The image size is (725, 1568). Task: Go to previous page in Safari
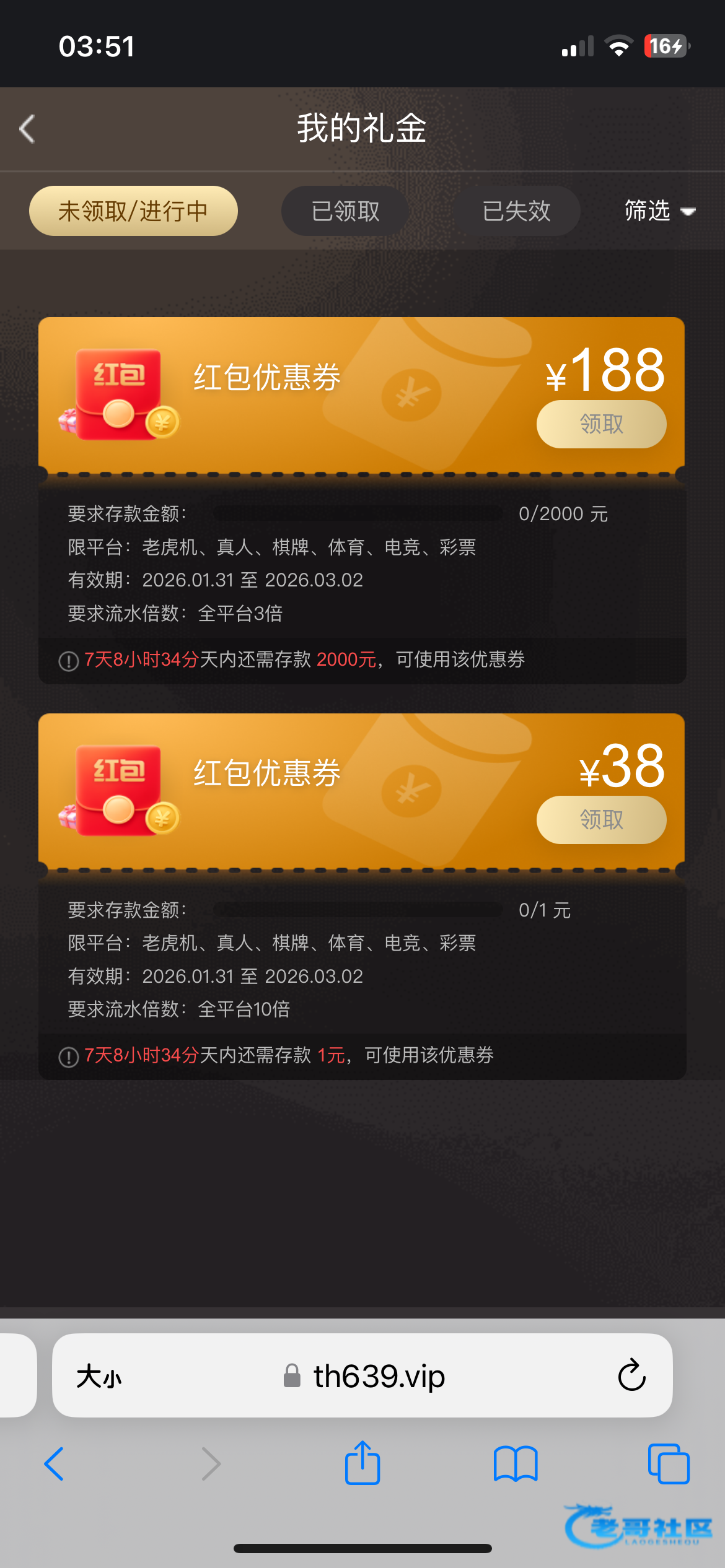55,1464
